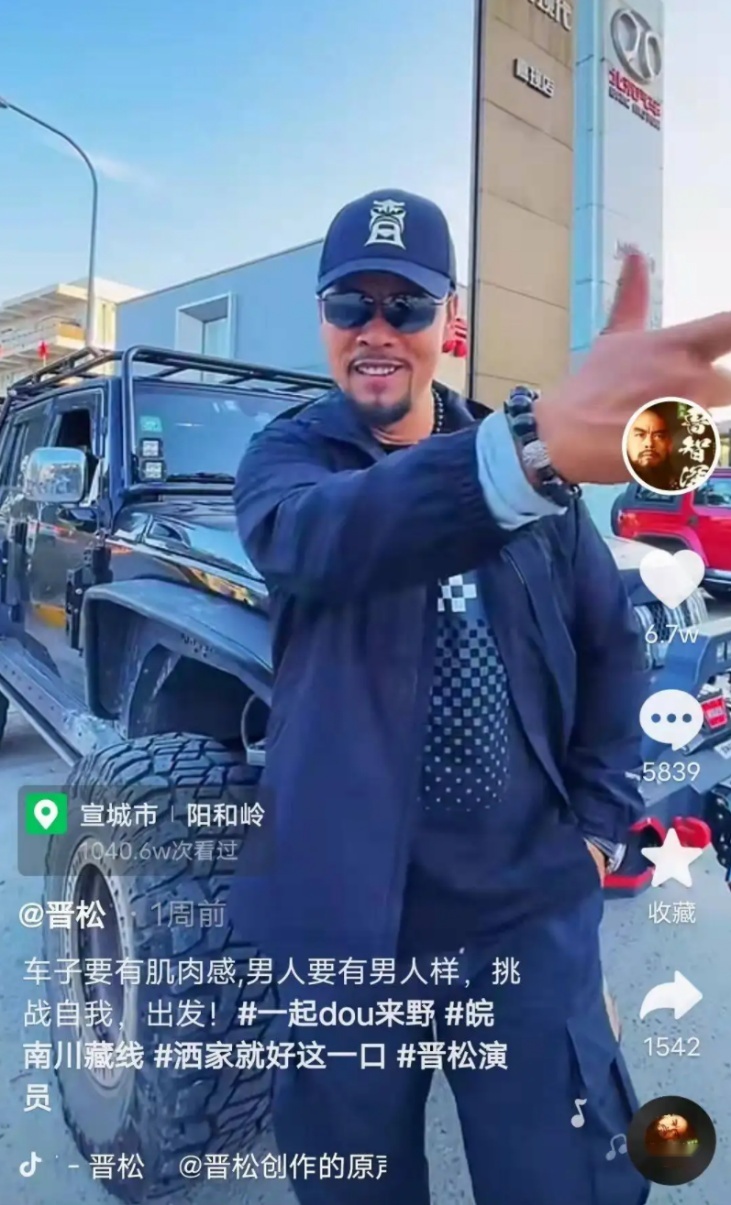This screenshot has width=731, height=1205.
Task: Open the original sound by @晋松
Action: point(280,1166)
